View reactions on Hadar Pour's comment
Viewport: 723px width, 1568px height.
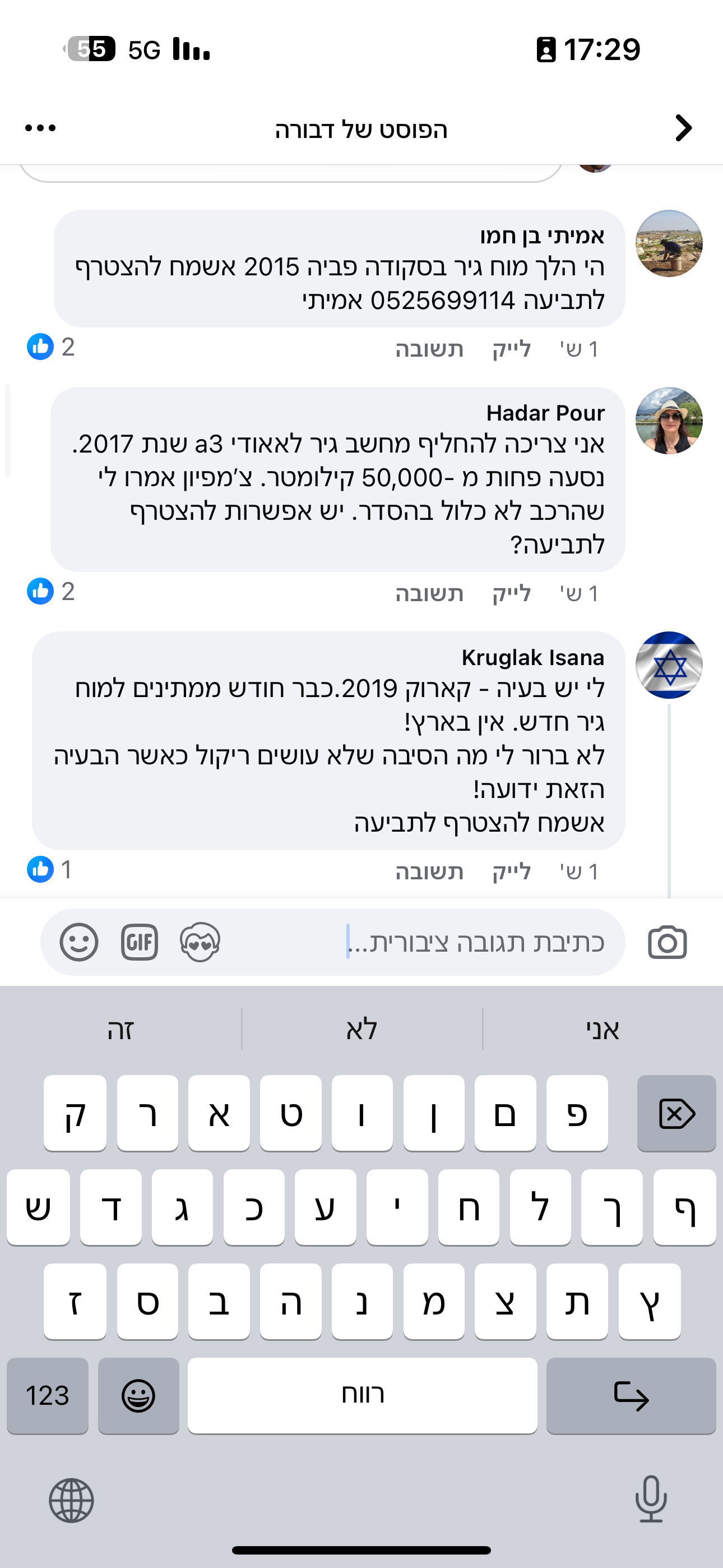[x=50, y=591]
